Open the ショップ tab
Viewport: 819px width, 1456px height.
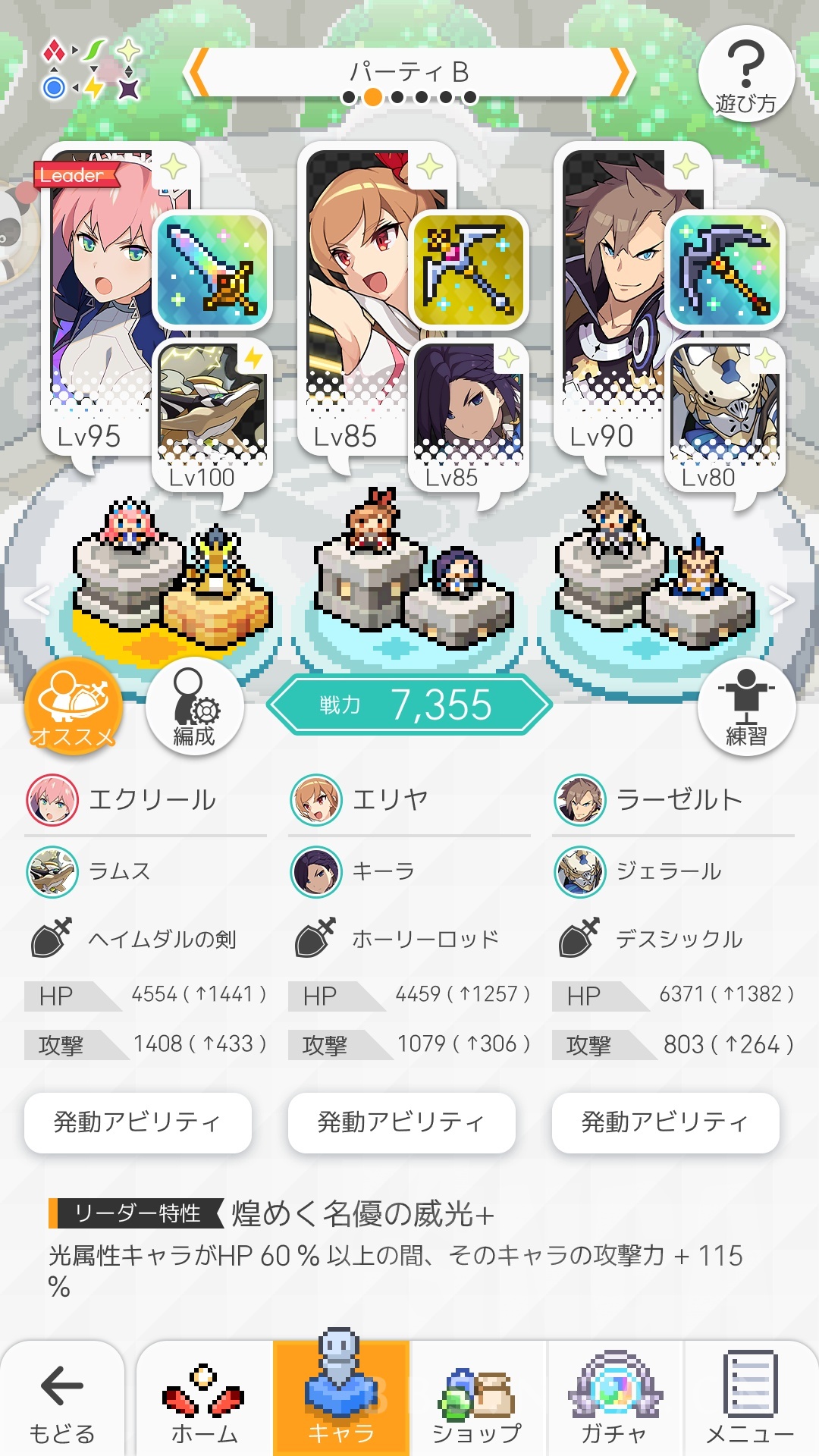[478, 1399]
